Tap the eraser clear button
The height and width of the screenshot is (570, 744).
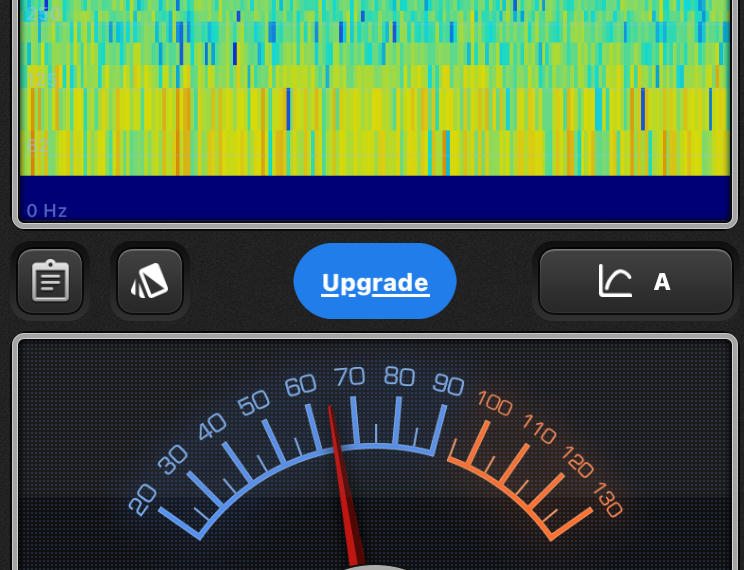pyautogui.click(x=150, y=282)
